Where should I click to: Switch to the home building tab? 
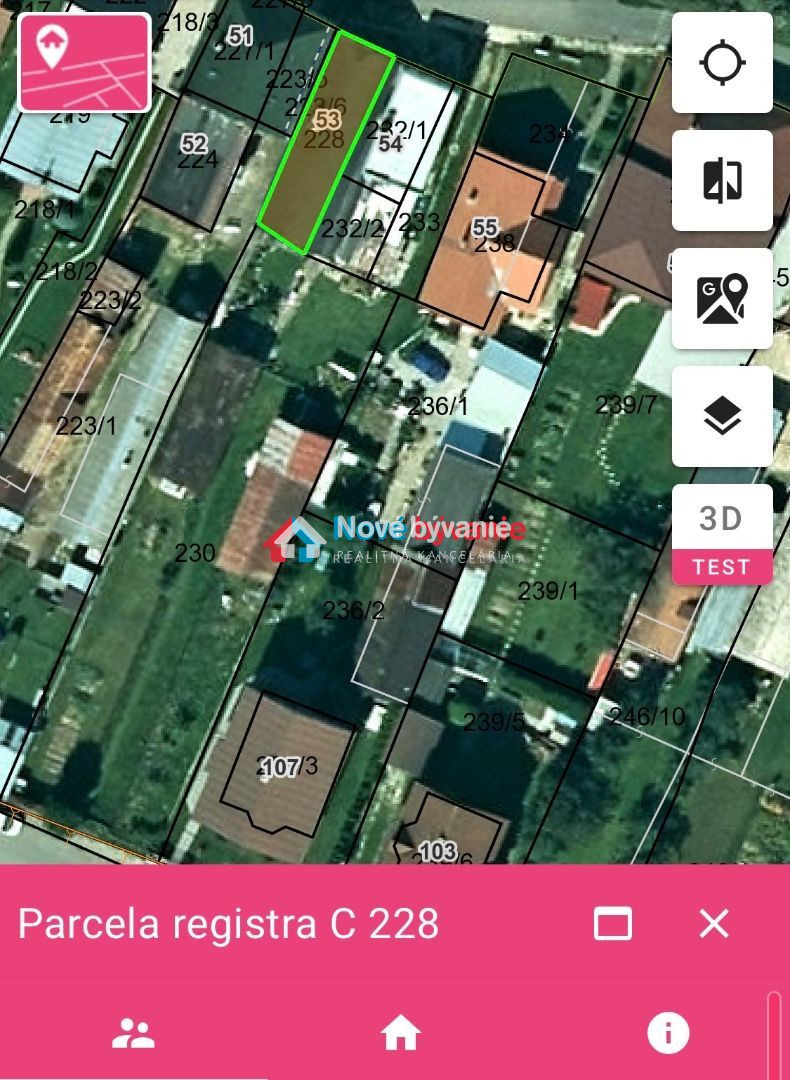point(400,1033)
